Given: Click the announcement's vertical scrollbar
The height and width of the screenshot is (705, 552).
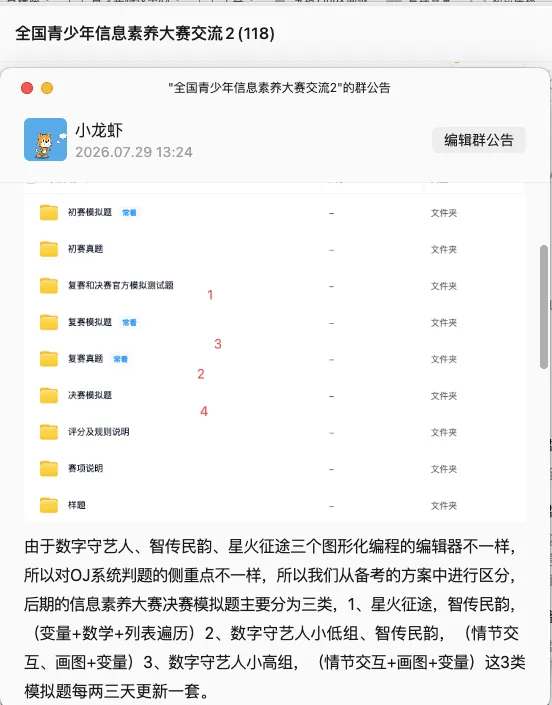Looking at the screenshot, I should [x=544, y=307].
